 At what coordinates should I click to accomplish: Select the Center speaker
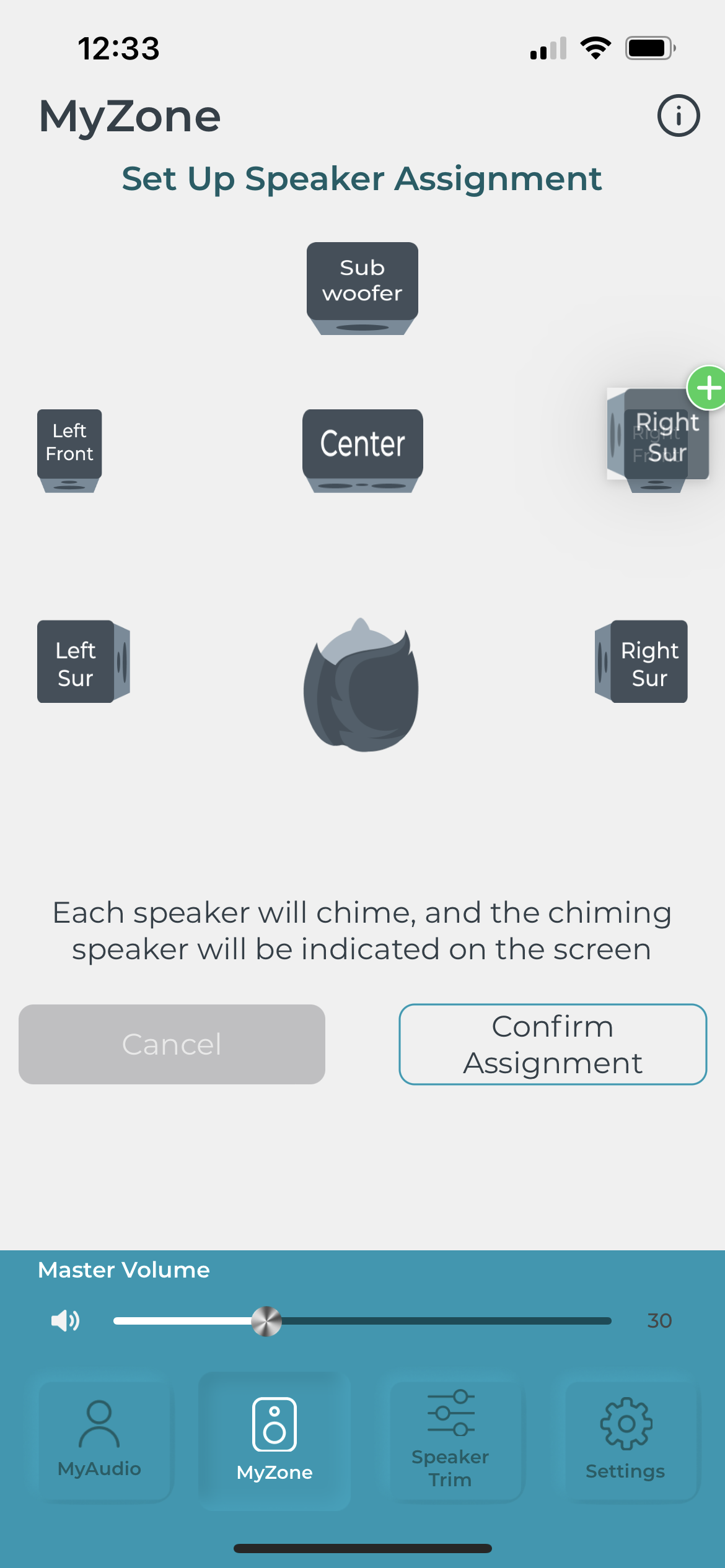(362, 451)
